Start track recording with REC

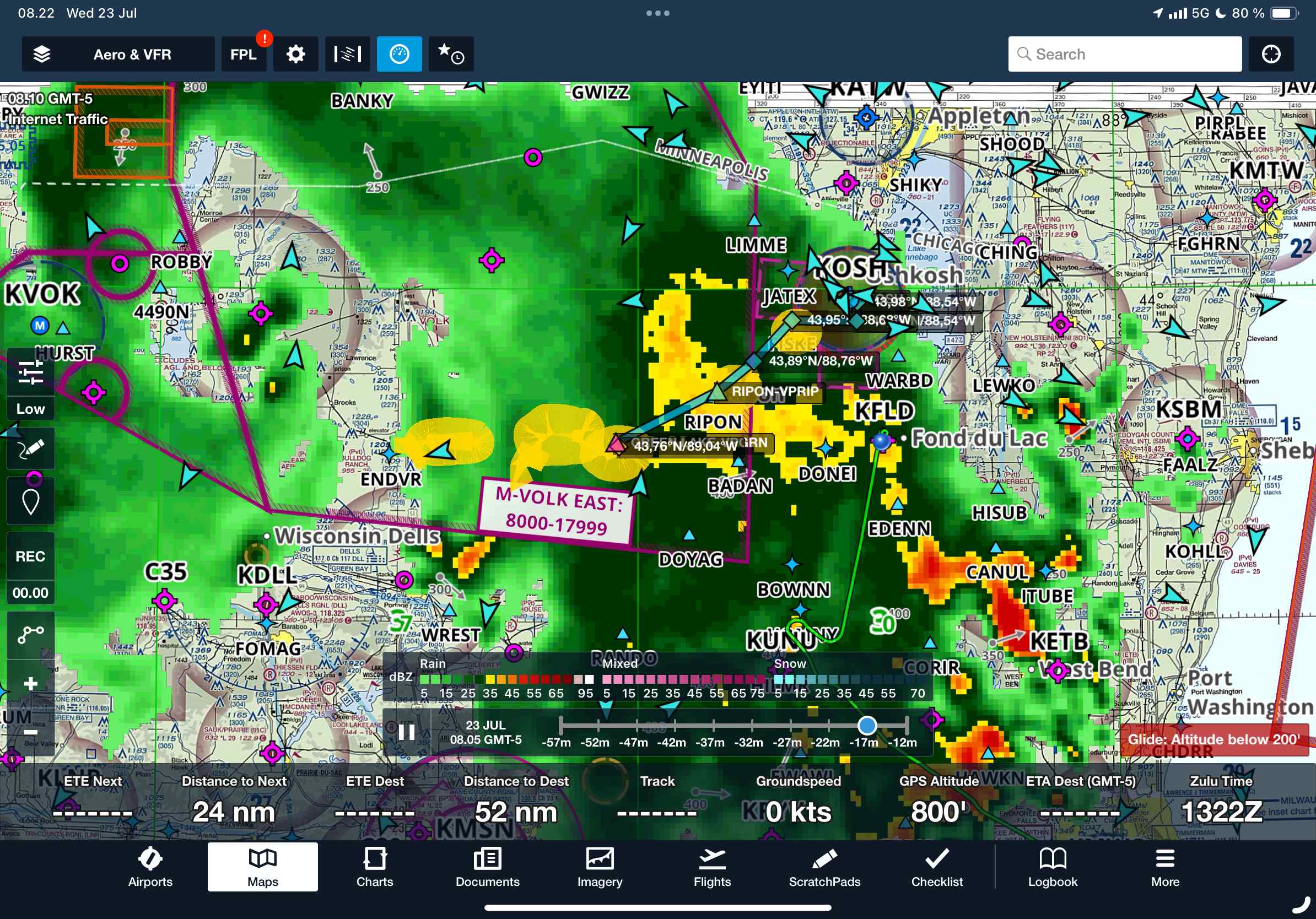pyautogui.click(x=30, y=556)
